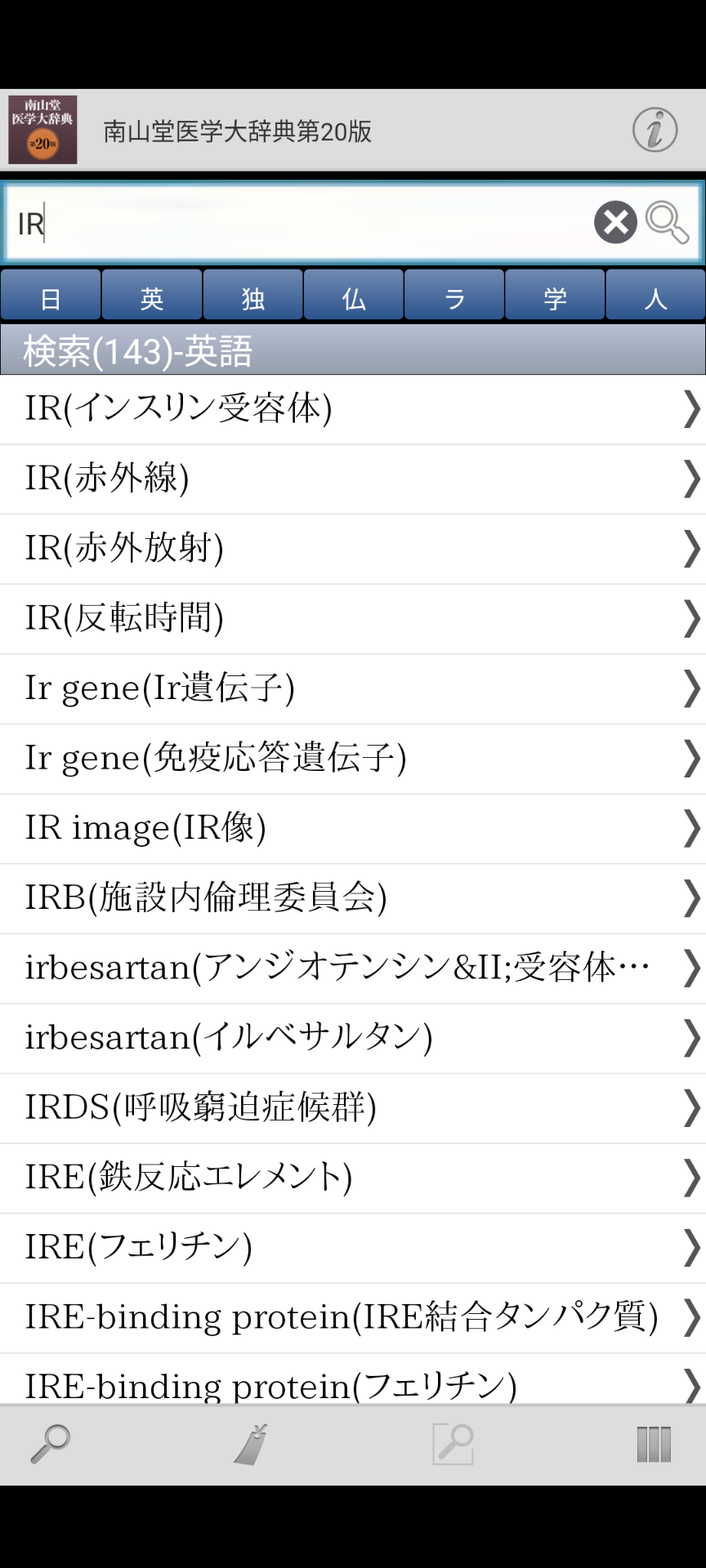Select the 仏 language tab
The width and height of the screenshot is (706, 1568).
click(354, 298)
